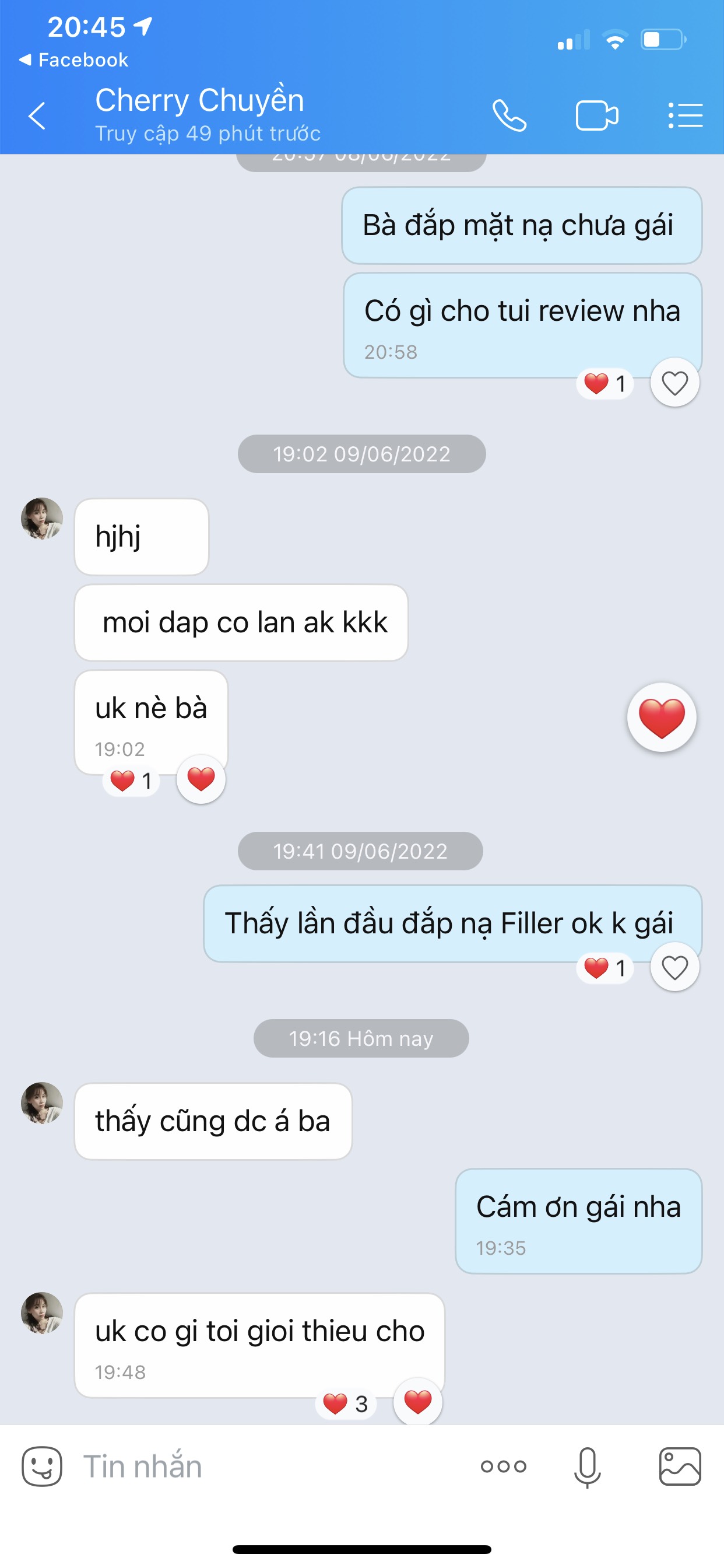Return to the Facebook app

coord(73,60)
